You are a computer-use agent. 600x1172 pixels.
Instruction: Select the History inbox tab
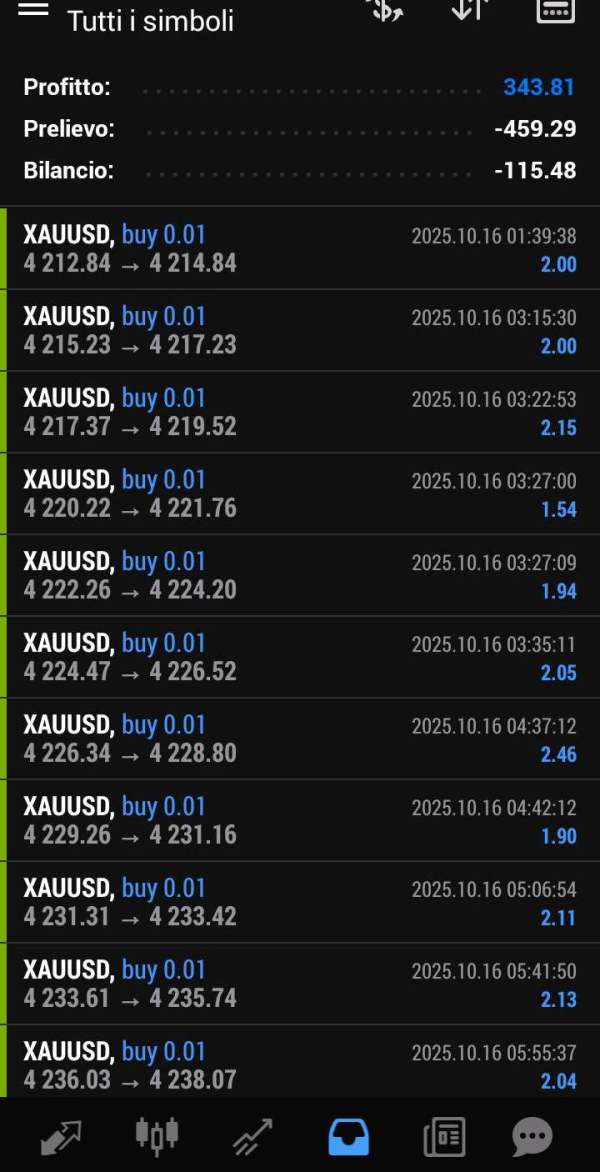pyautogui.click(x=348, y=1136)
